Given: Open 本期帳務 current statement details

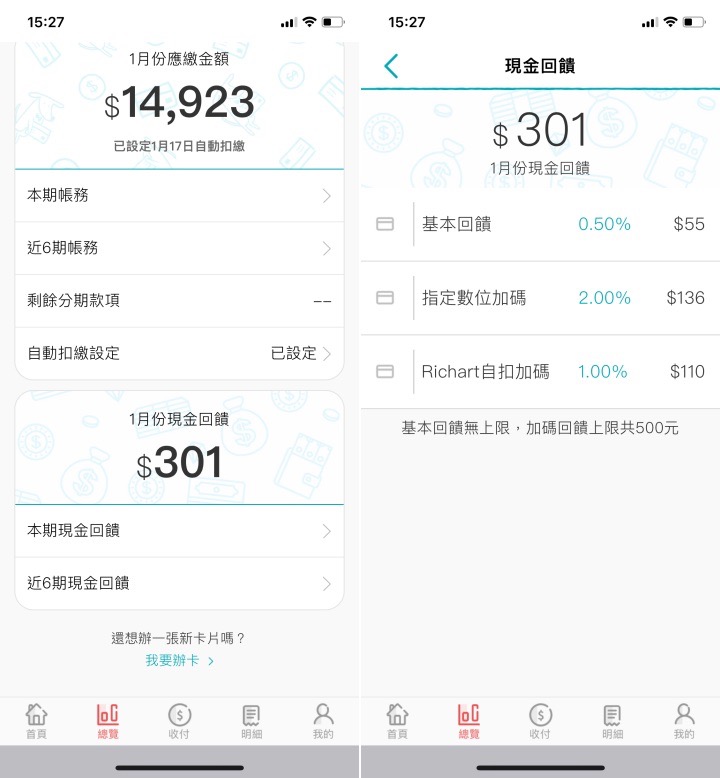Looking at the screenshot, I should (x=179, y=196).
